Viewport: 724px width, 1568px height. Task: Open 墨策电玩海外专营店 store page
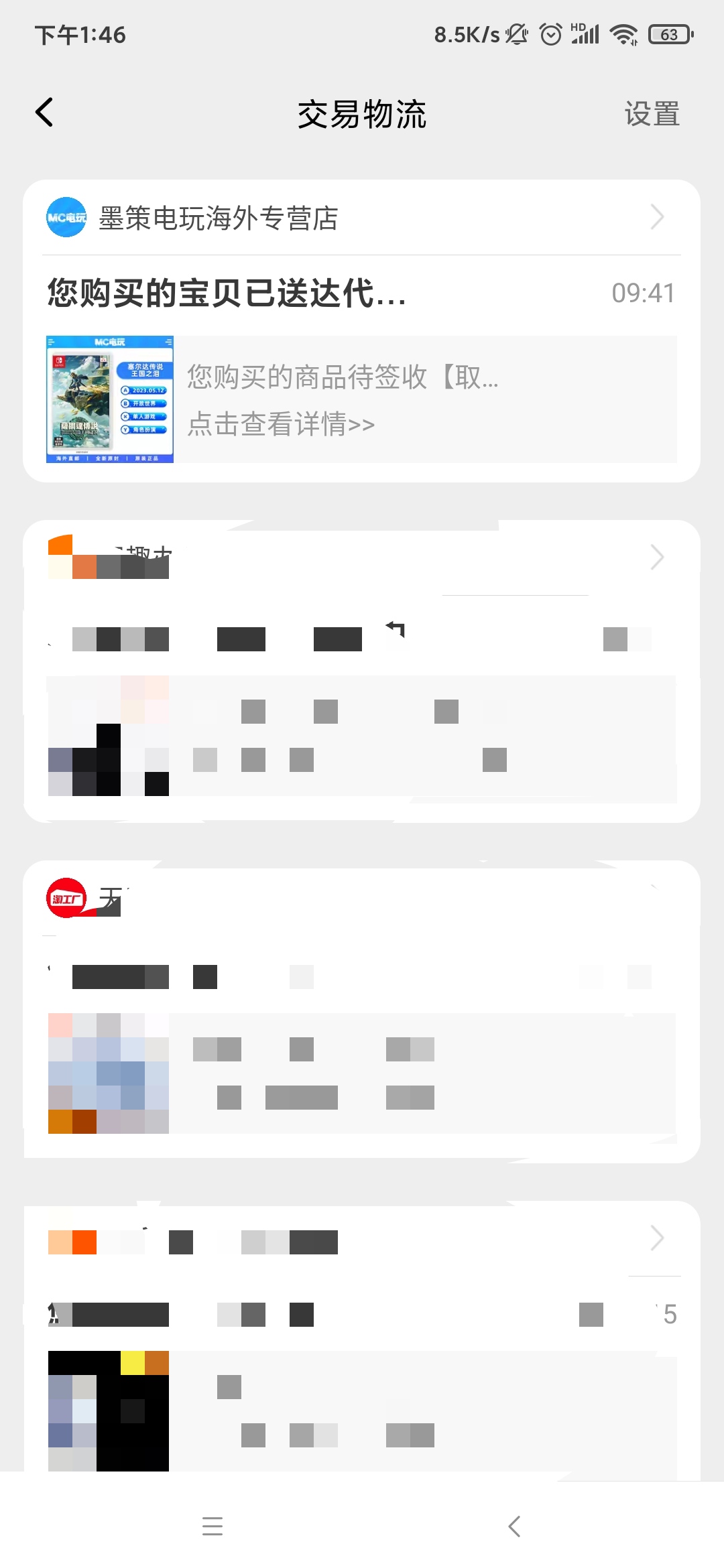pyautogui.click(x=218, y=218)
